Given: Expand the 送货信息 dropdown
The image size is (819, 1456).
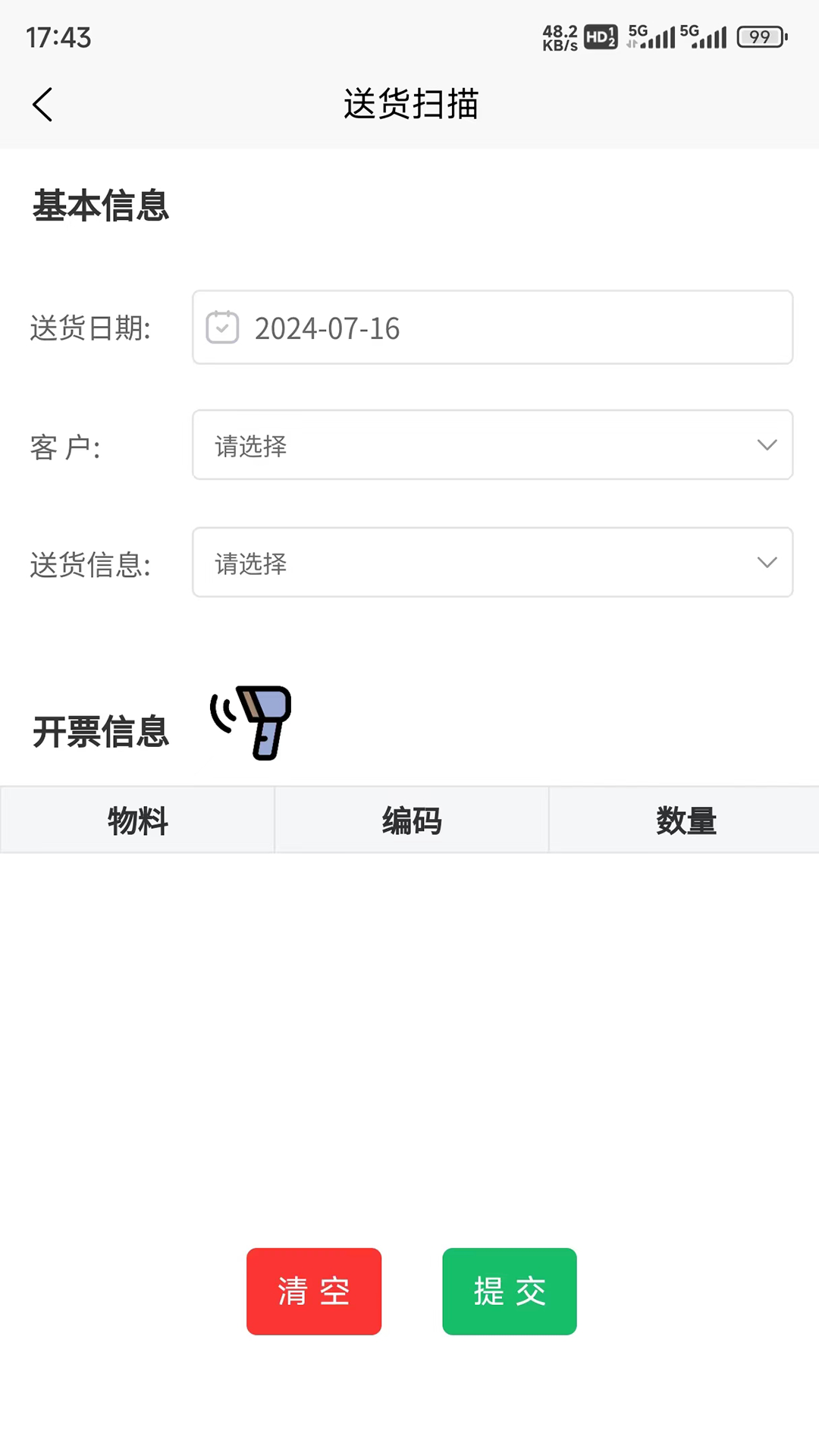Looking at the screenshot, I should (x=492, y=563).
